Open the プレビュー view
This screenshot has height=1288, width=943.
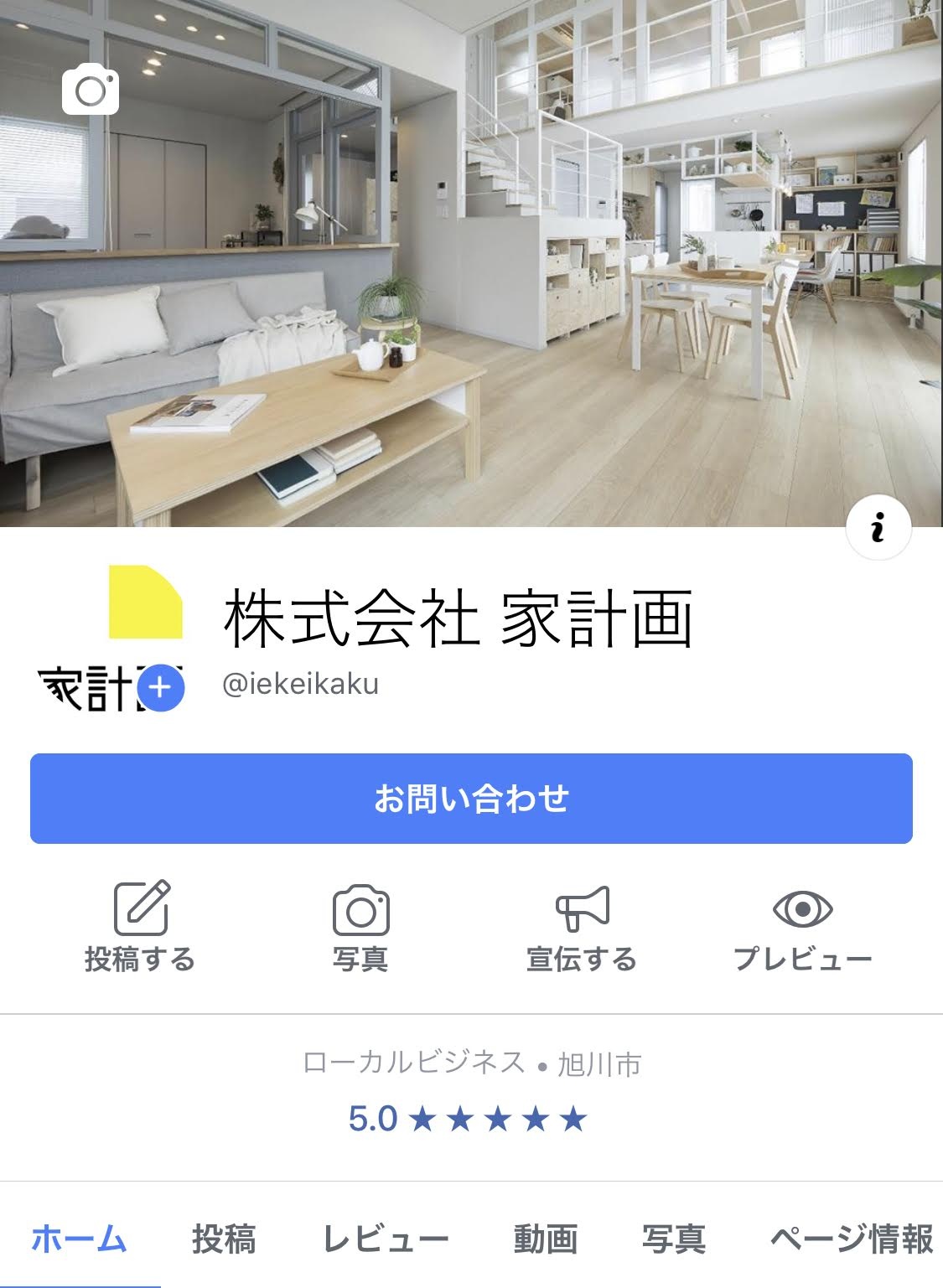point(802,926)
